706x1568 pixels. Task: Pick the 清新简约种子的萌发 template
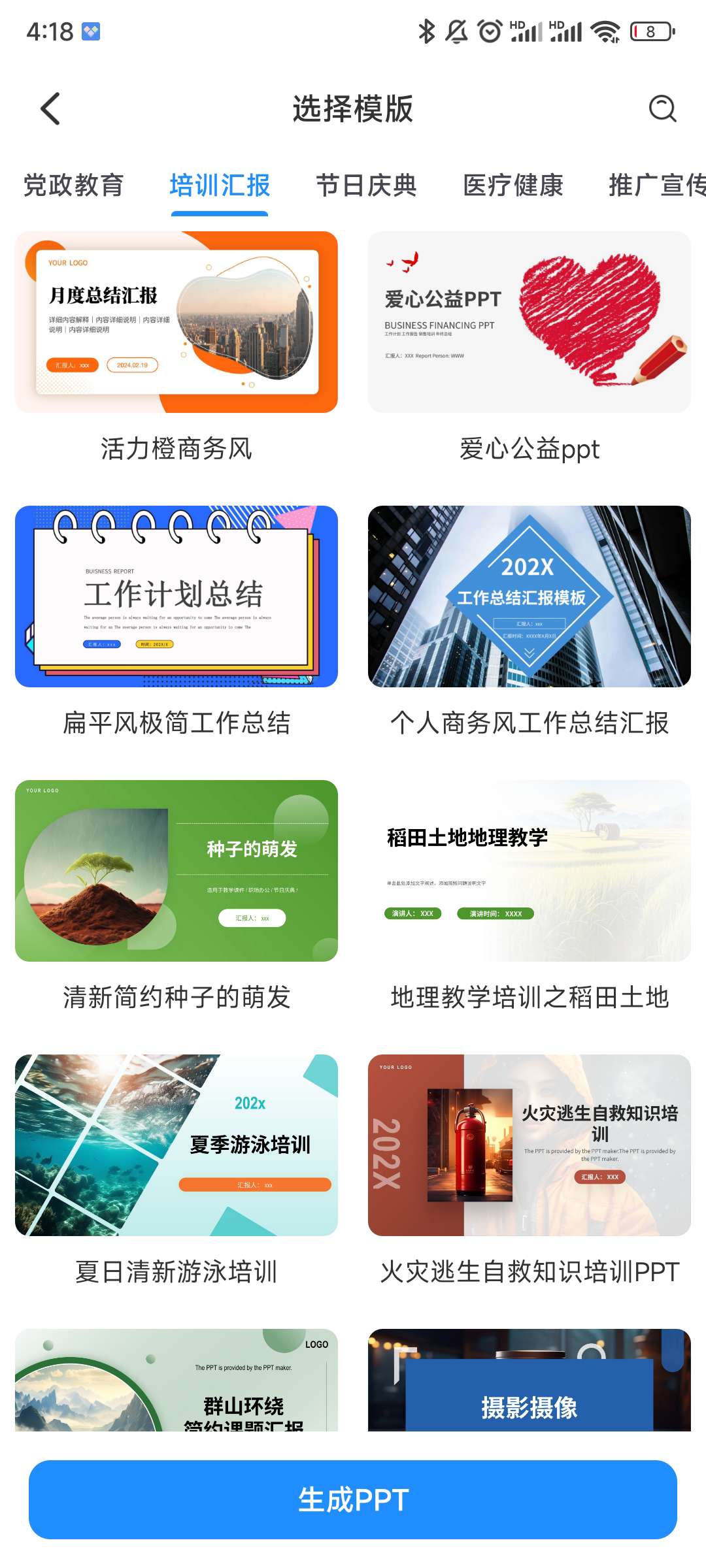pos(176,871)
